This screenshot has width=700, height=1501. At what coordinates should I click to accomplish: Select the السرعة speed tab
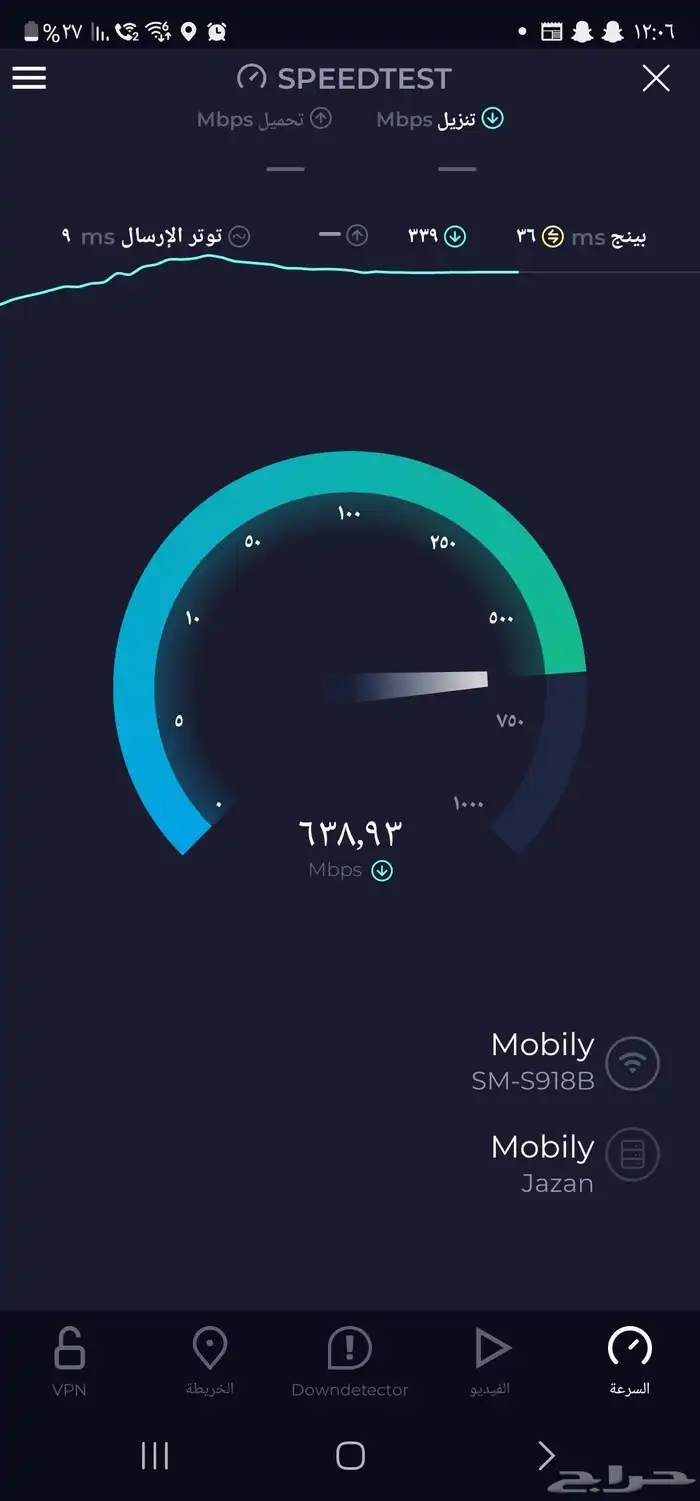(x=630, y=1360)
